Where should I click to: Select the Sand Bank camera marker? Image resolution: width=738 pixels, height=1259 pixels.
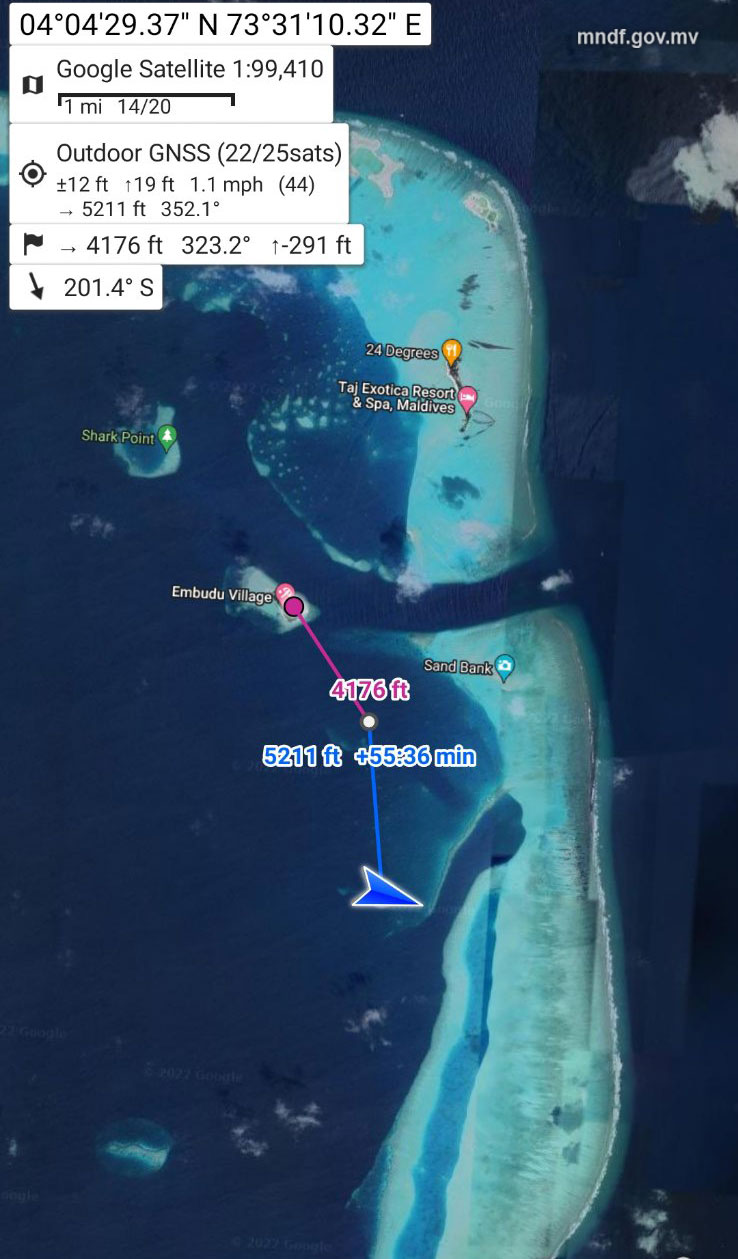coord(505,666)
